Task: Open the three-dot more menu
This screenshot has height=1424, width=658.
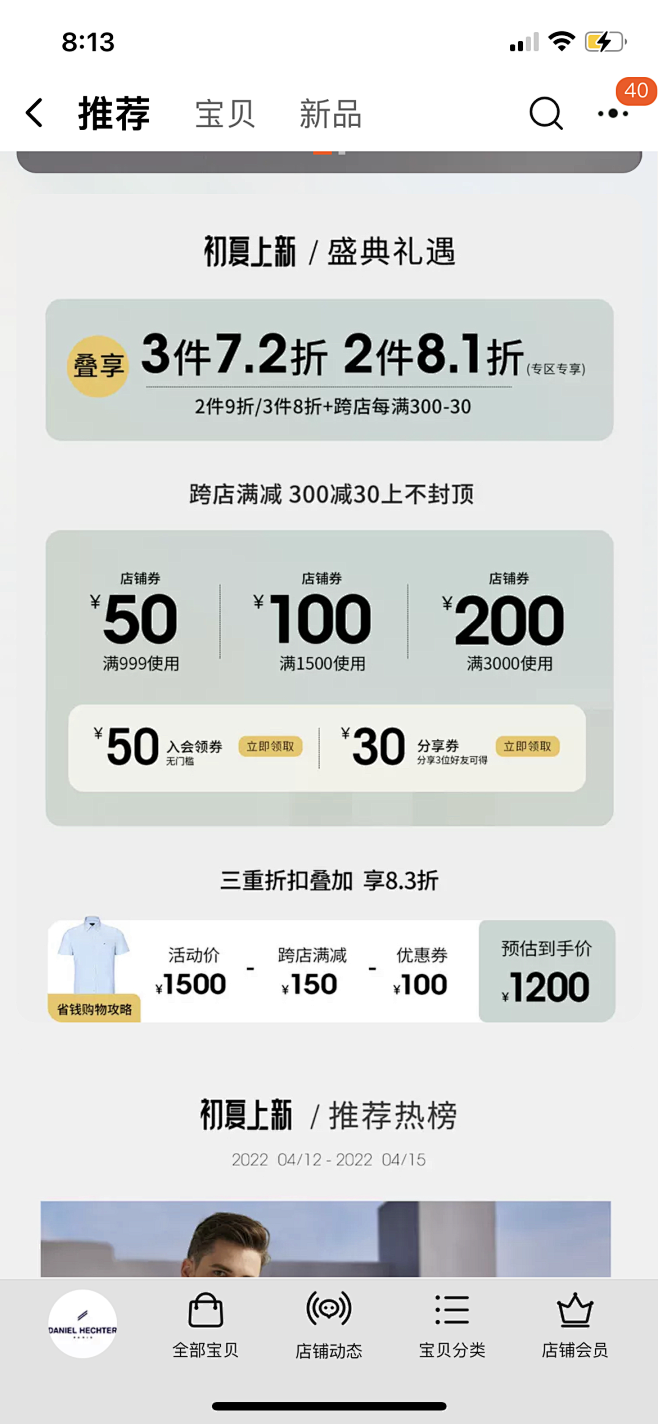Action: pos(613,113)
